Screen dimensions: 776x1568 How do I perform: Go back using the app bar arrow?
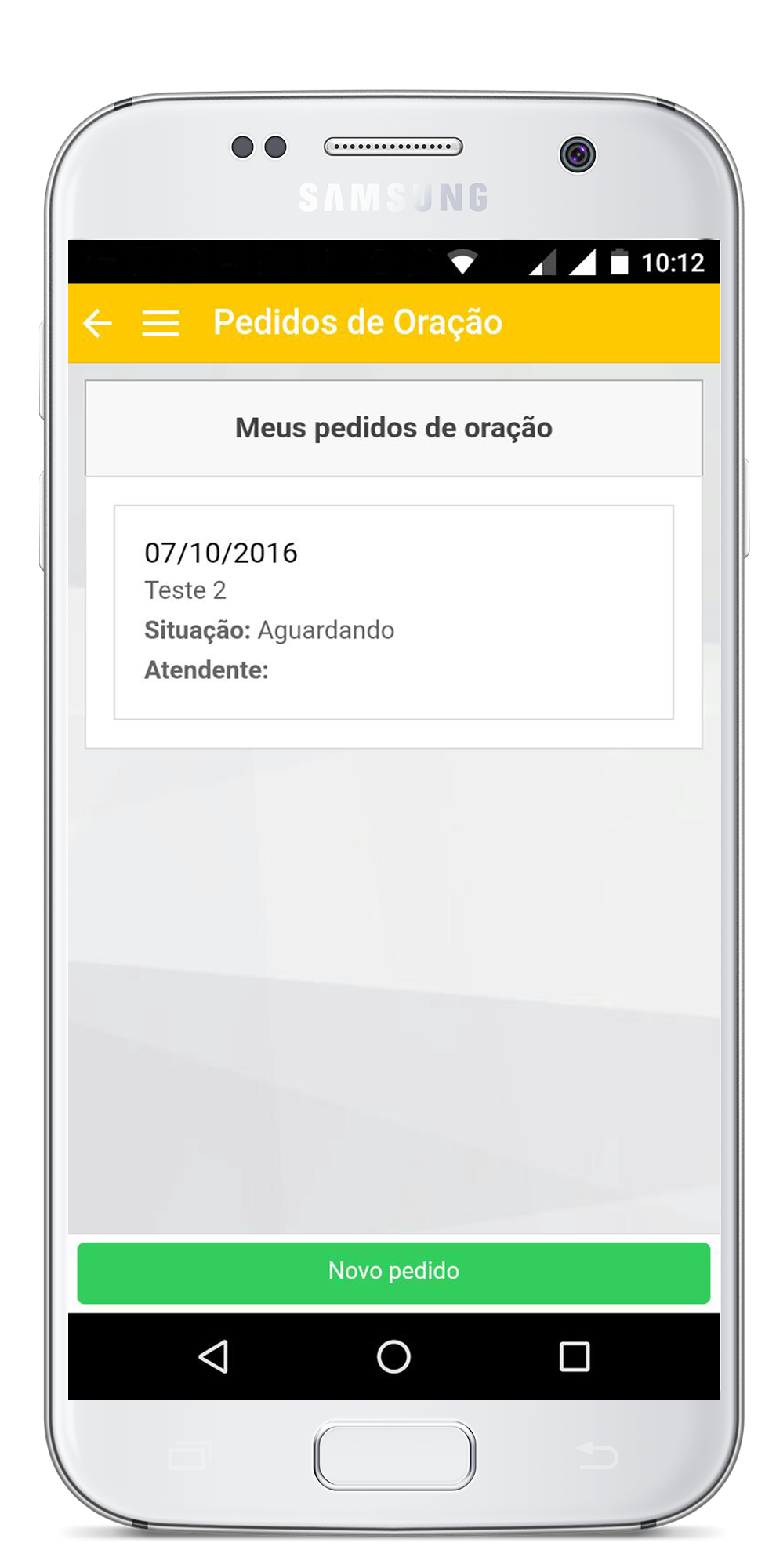click(98, 323)
